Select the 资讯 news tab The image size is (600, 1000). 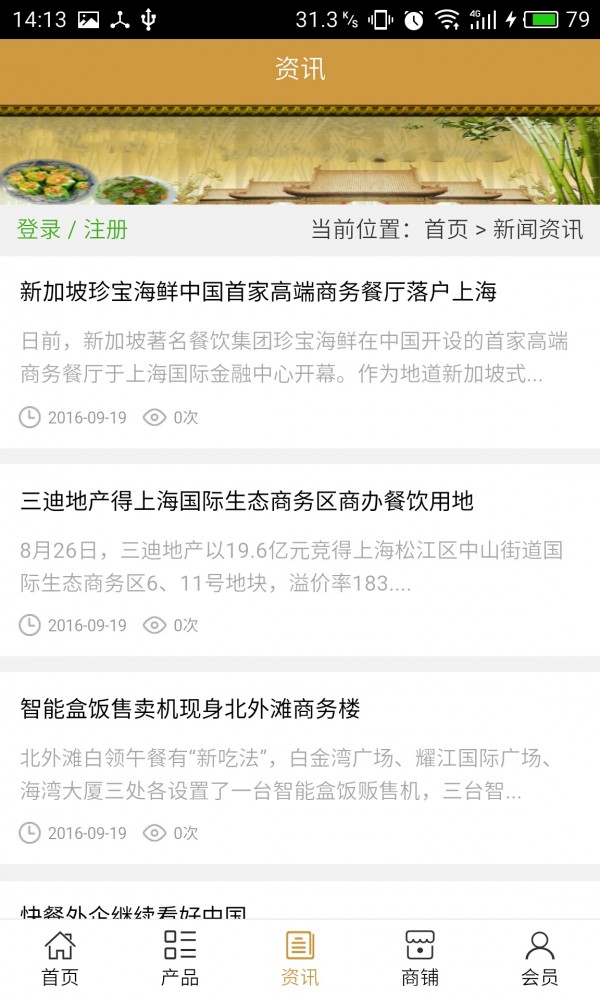tap(300, 958)
